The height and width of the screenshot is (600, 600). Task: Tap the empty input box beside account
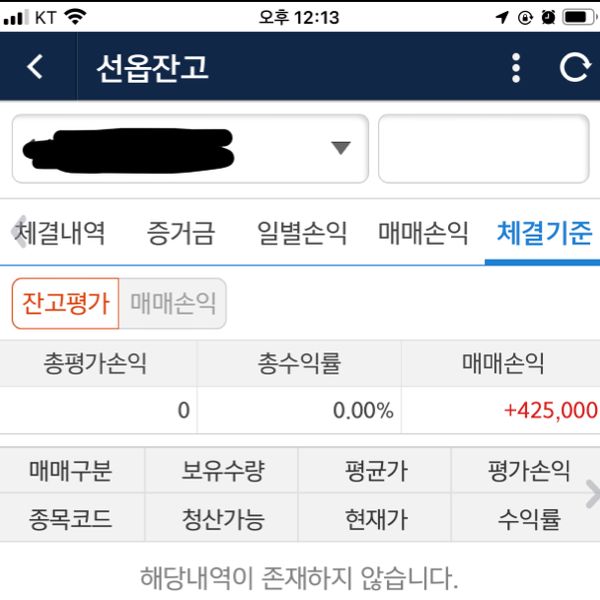[x=483, y=148]
